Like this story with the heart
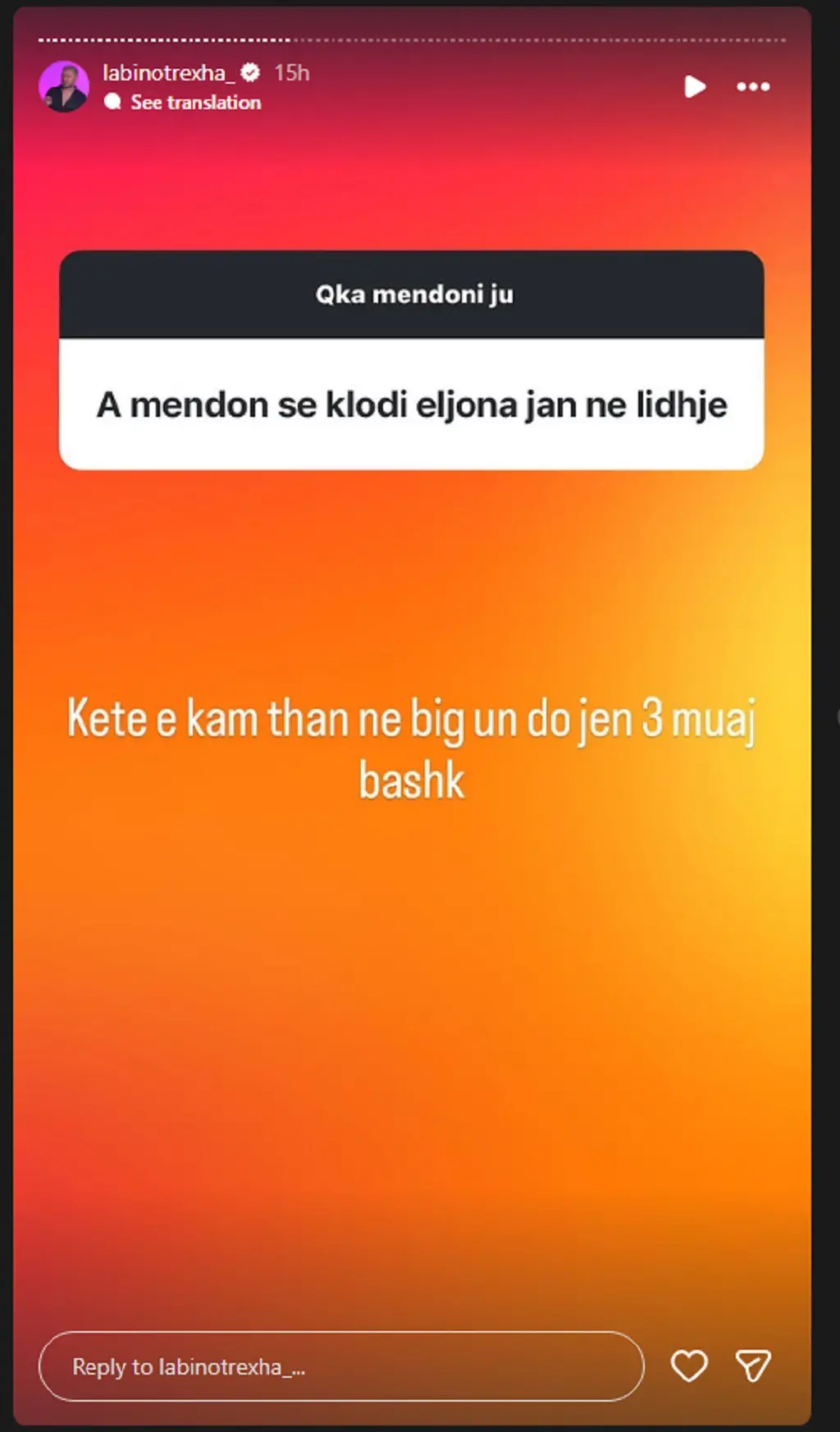The height and width of the screenshot is (1432, 840). [x=689, y=1366]
